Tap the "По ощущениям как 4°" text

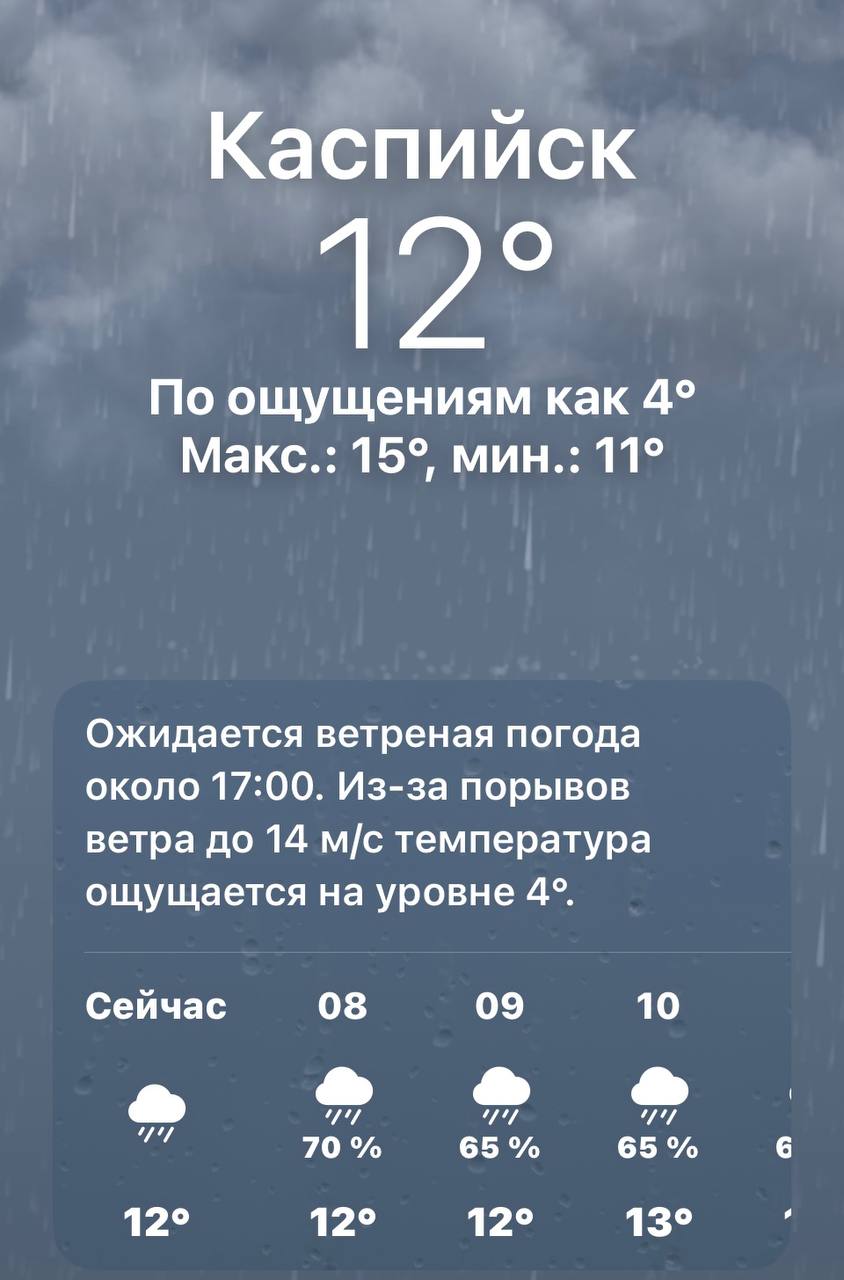(421, 399)
